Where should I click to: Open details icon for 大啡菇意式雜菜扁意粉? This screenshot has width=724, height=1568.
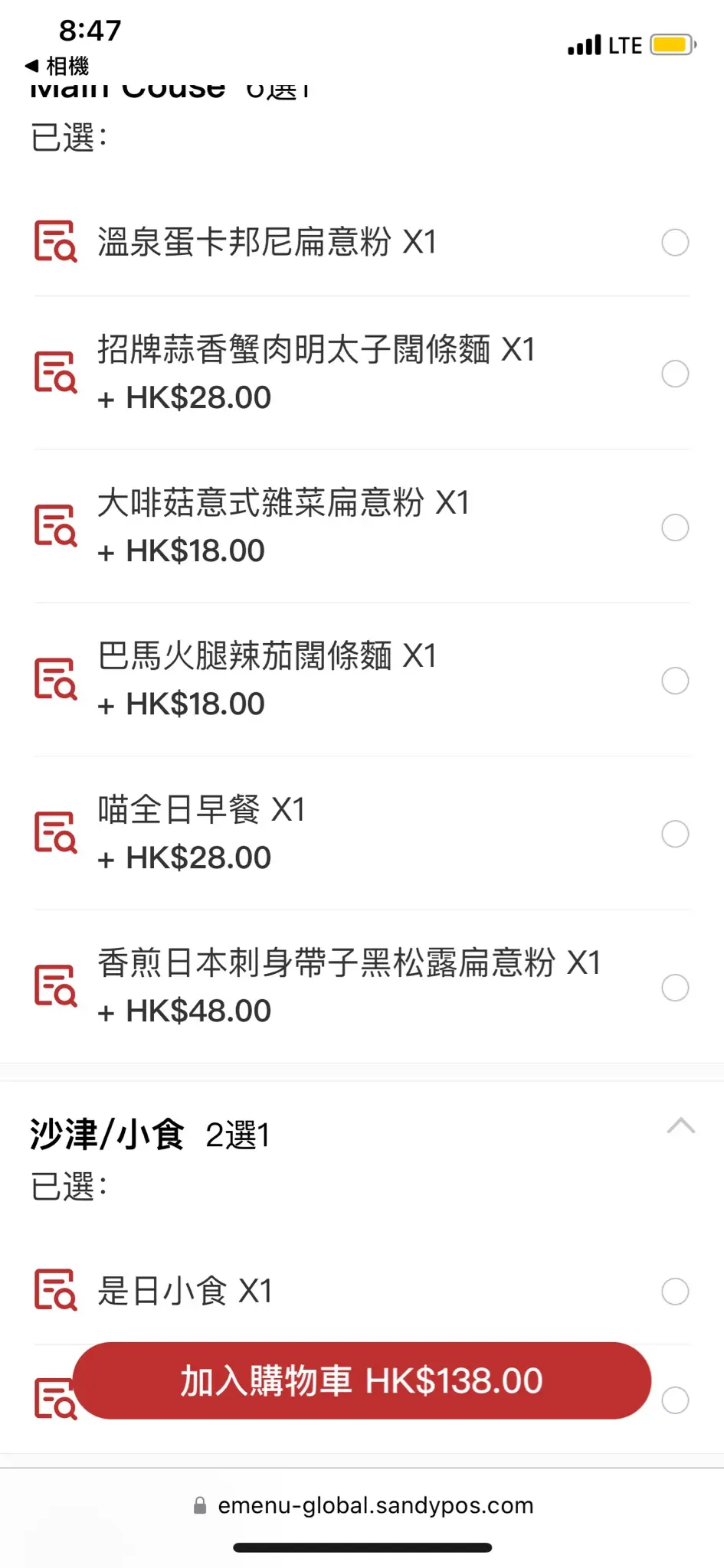[55, 526]
